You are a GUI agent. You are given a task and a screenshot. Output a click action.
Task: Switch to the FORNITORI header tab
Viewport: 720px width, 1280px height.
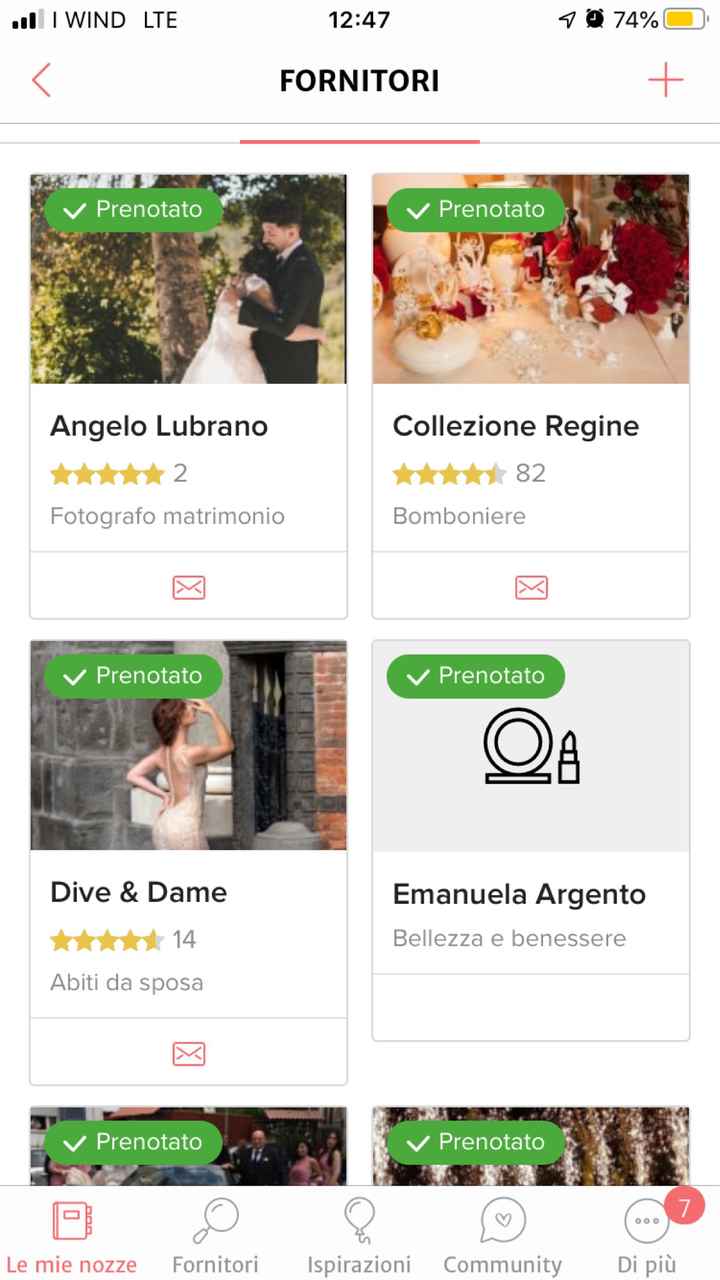[x=360, y=80]
